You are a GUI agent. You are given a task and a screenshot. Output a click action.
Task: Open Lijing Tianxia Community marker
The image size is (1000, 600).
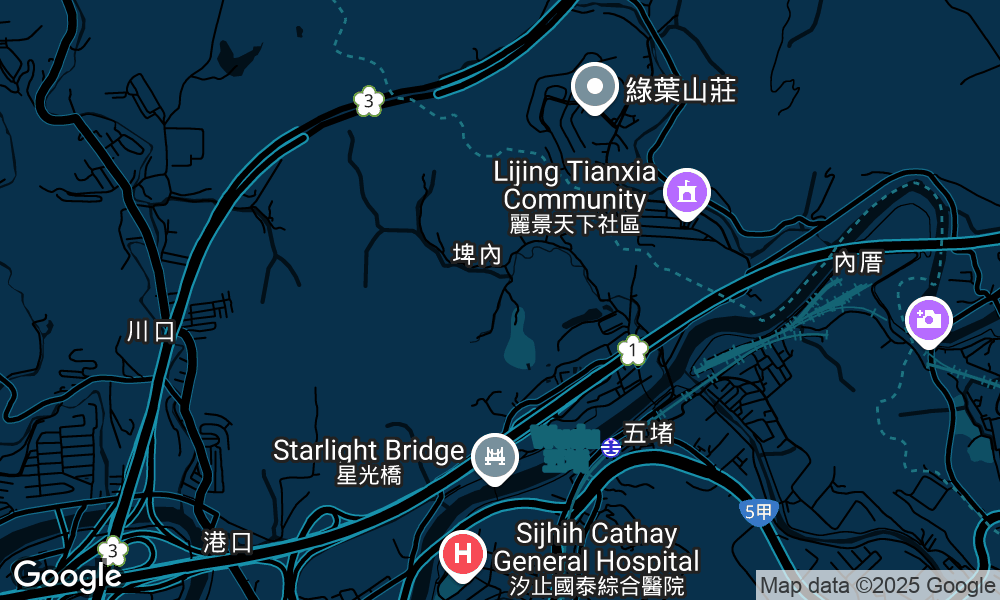686,191
